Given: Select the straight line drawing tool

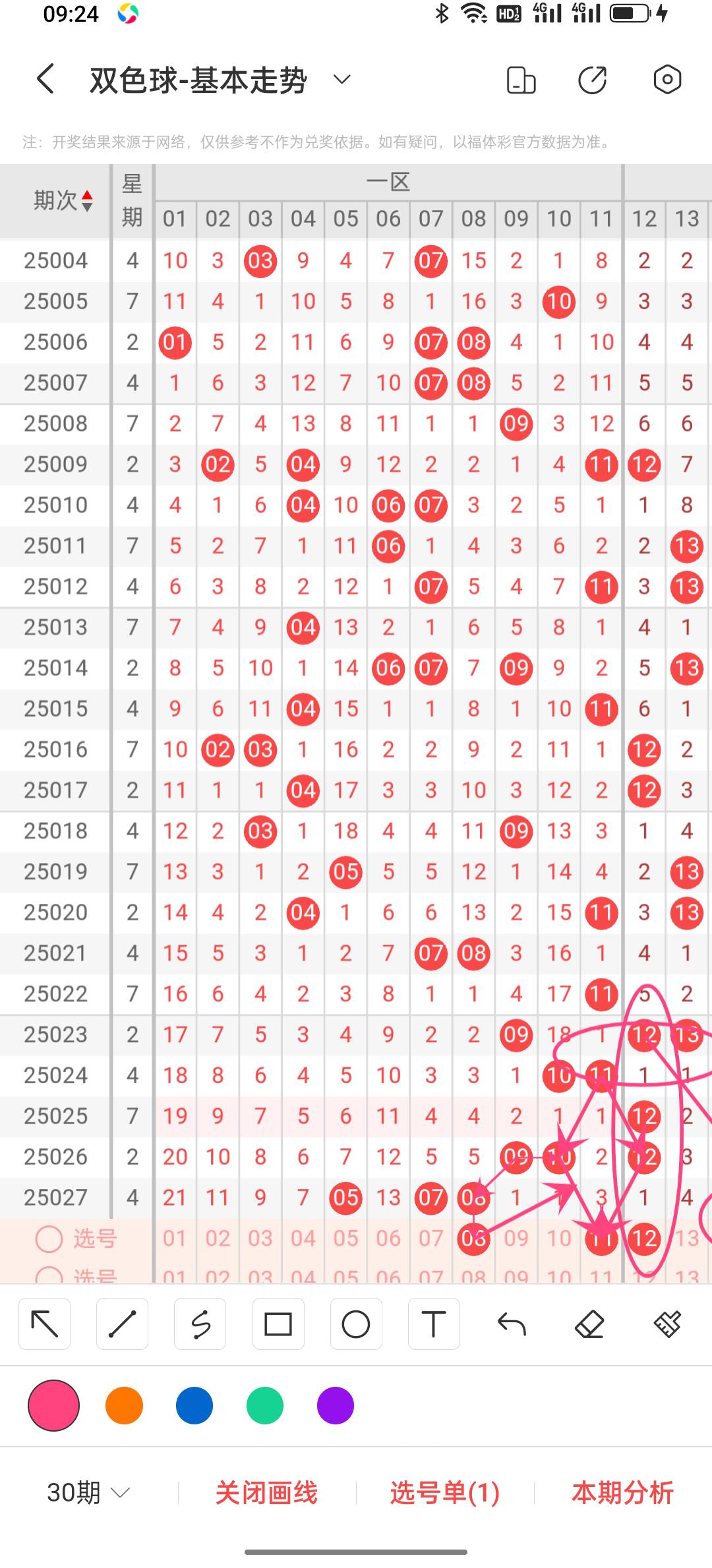Looking at the screenshot, I should [122, 1324].
